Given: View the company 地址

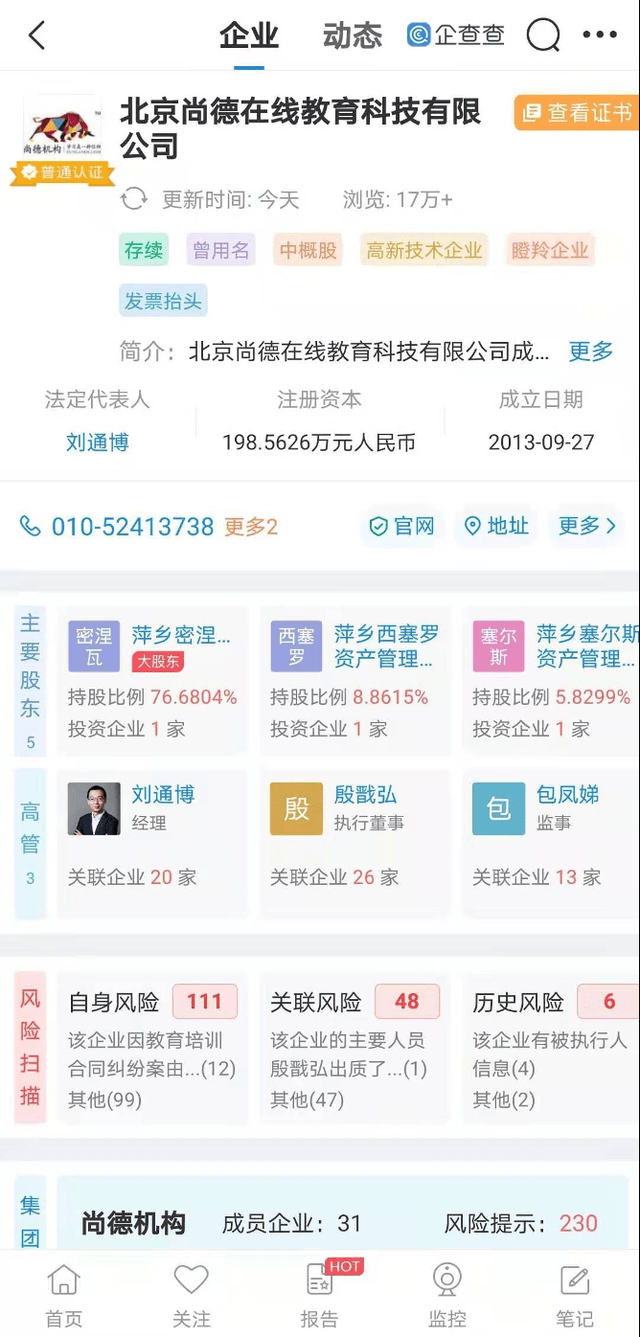Looking at the screenshot, I should (x=497, y=526).
